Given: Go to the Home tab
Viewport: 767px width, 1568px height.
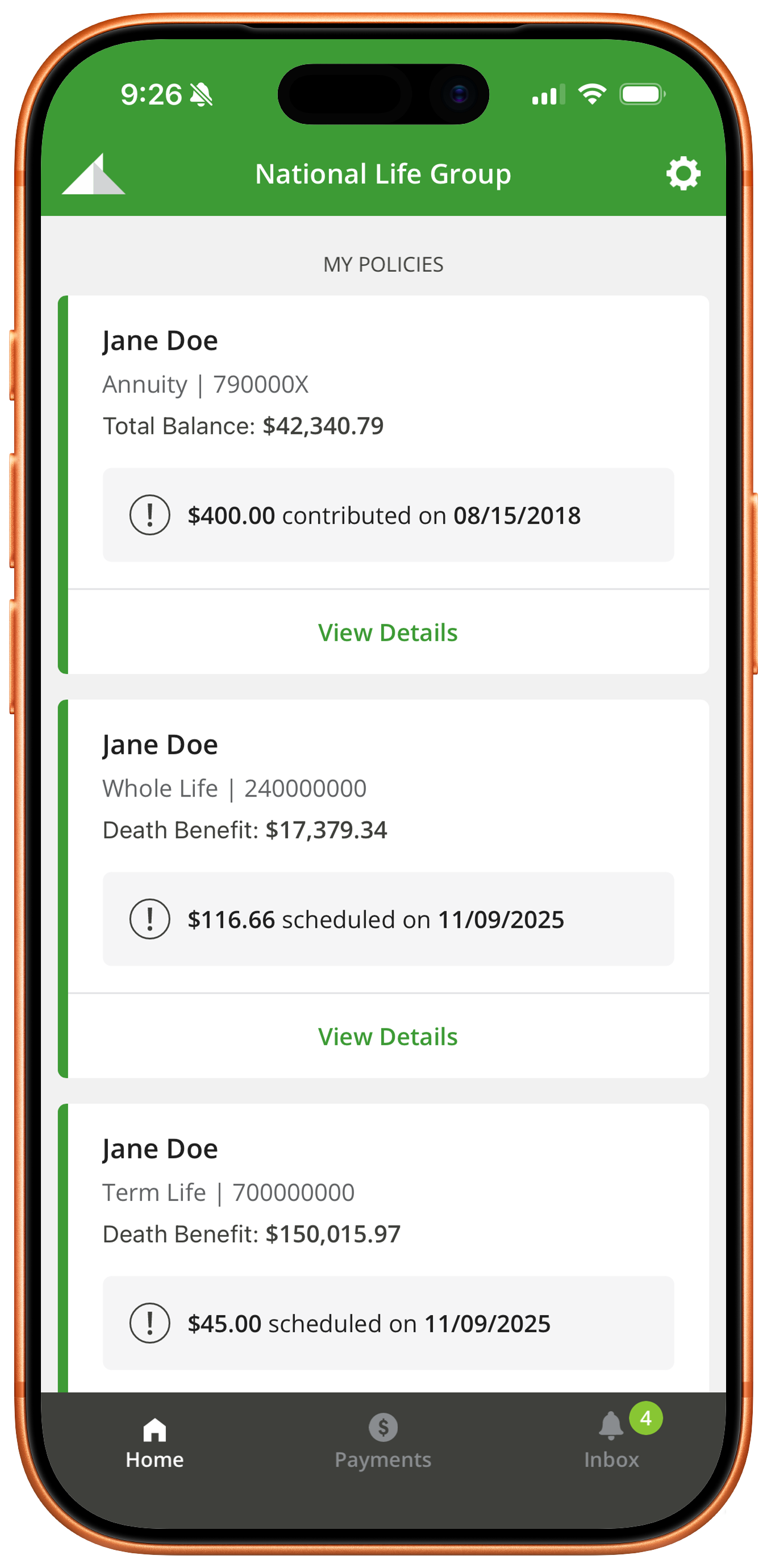Looking at the screenshot, I should [155, 1441].
